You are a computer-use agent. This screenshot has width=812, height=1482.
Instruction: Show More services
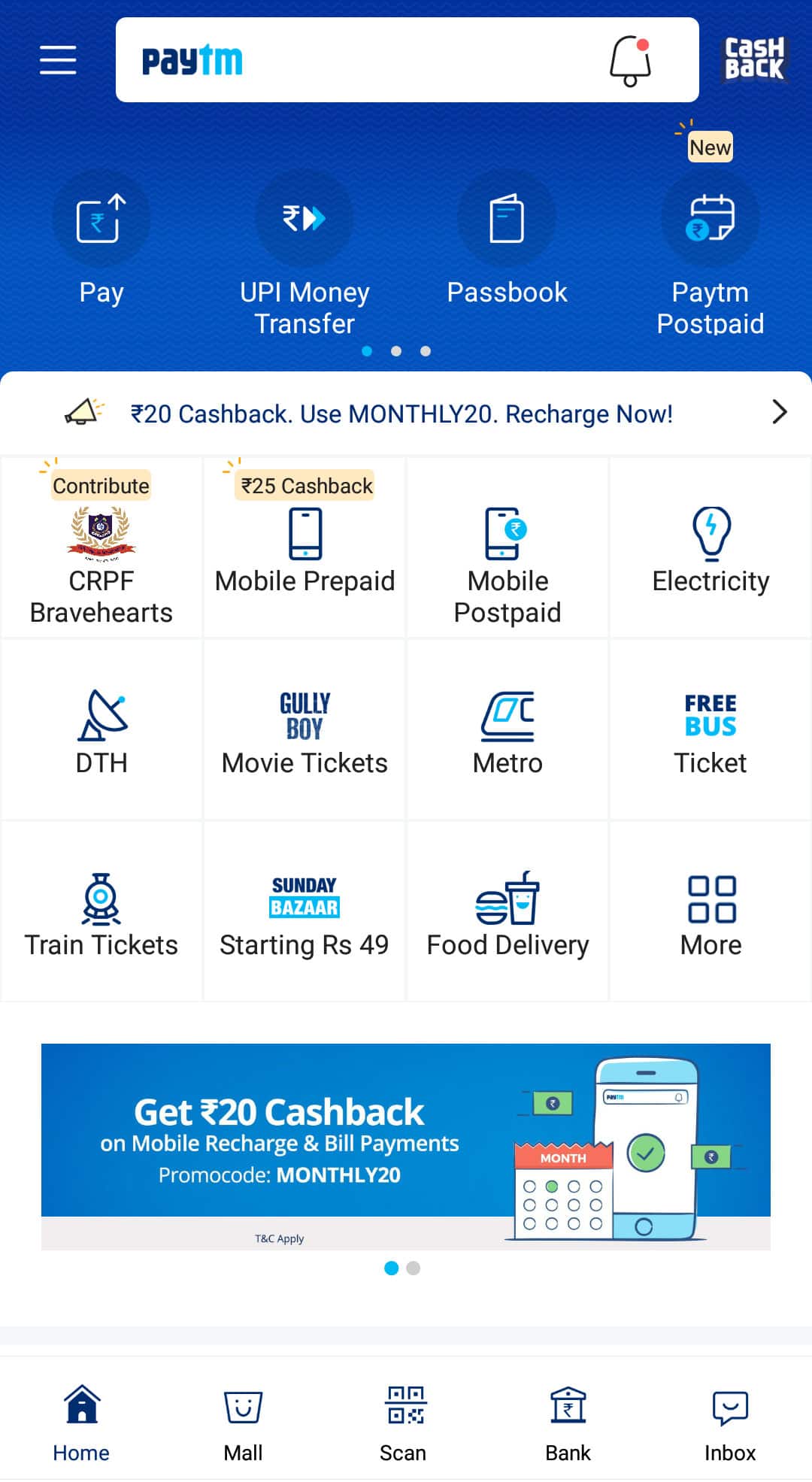[x=710, y=912]
